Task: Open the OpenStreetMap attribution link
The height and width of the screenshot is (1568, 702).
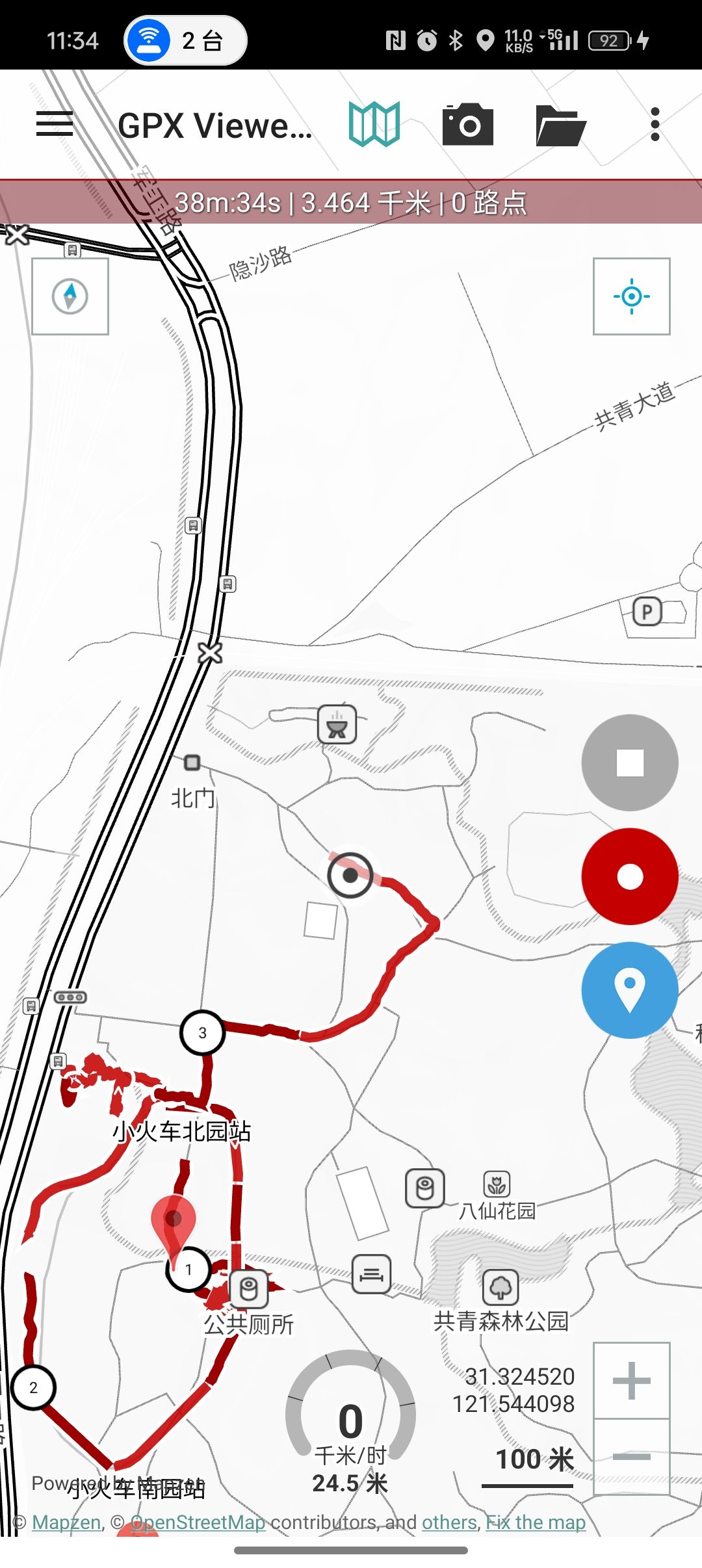Action: pyautogui.click(x=198, y=1522)
